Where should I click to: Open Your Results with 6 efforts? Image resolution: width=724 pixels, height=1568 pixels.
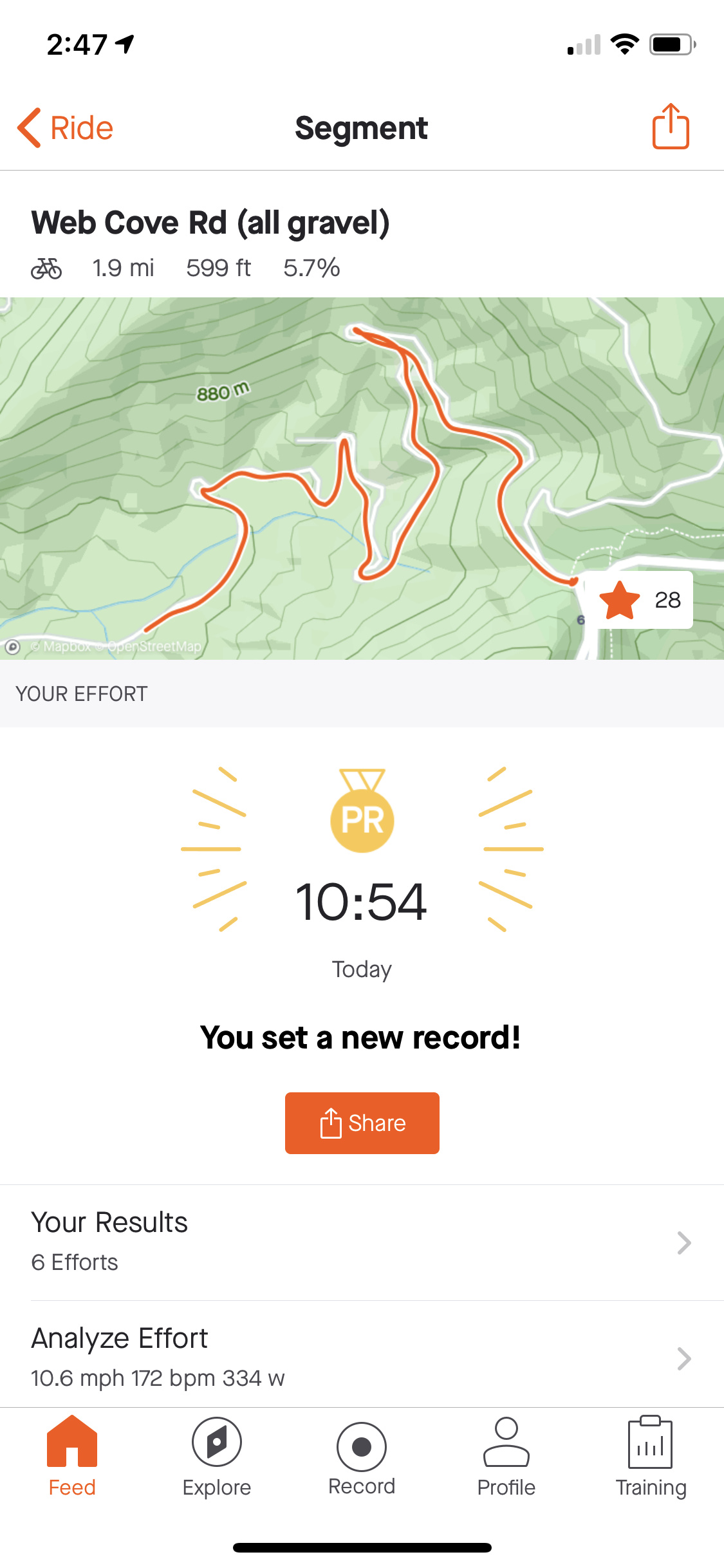pyautogui.click(x=362, y=1242)
